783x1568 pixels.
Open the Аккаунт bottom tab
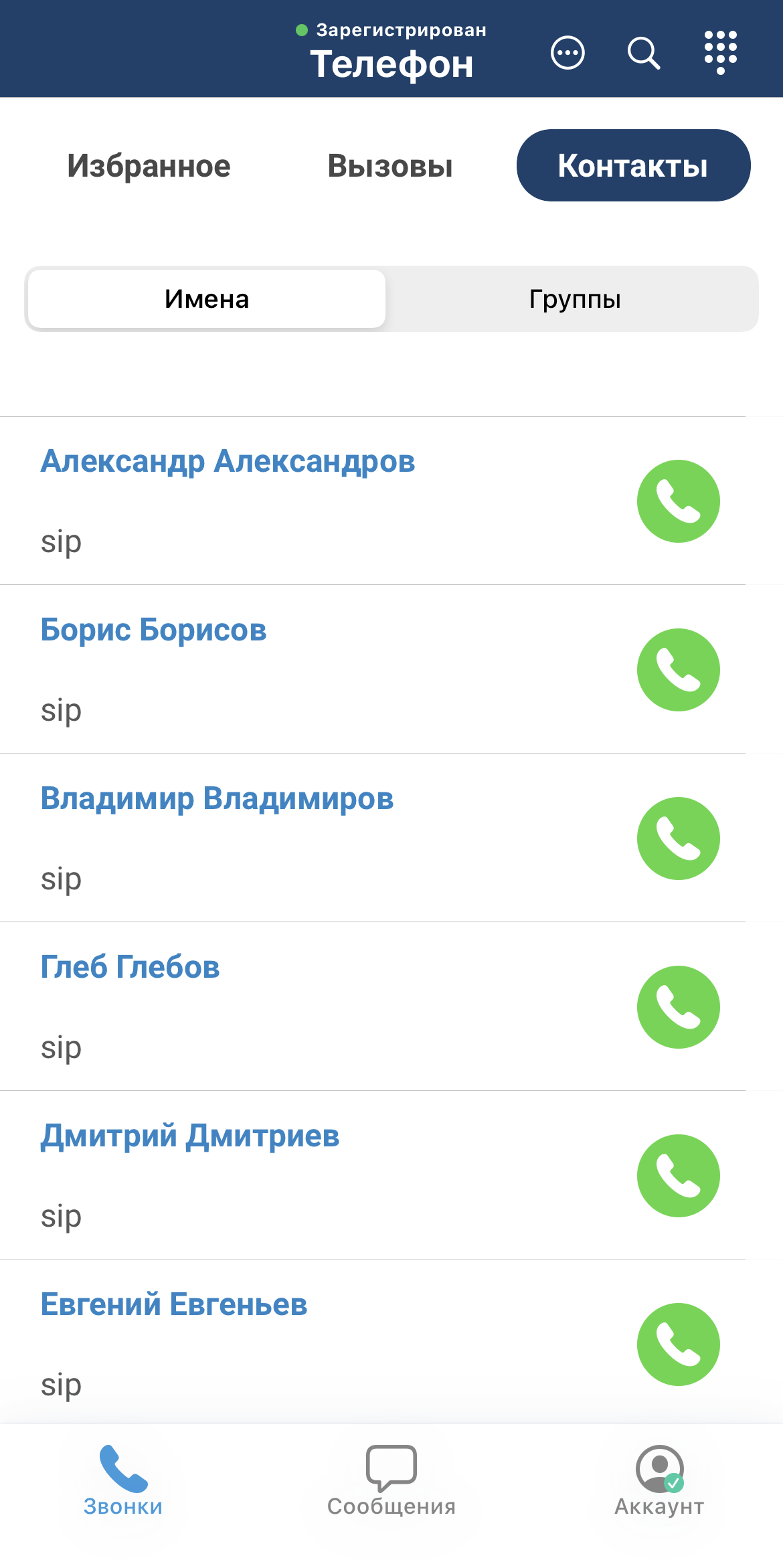click(x=659, y=1480)
